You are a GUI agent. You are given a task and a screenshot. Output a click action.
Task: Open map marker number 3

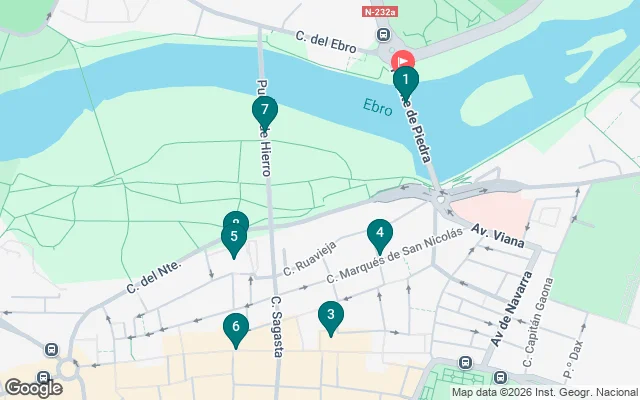click(330, 316)
